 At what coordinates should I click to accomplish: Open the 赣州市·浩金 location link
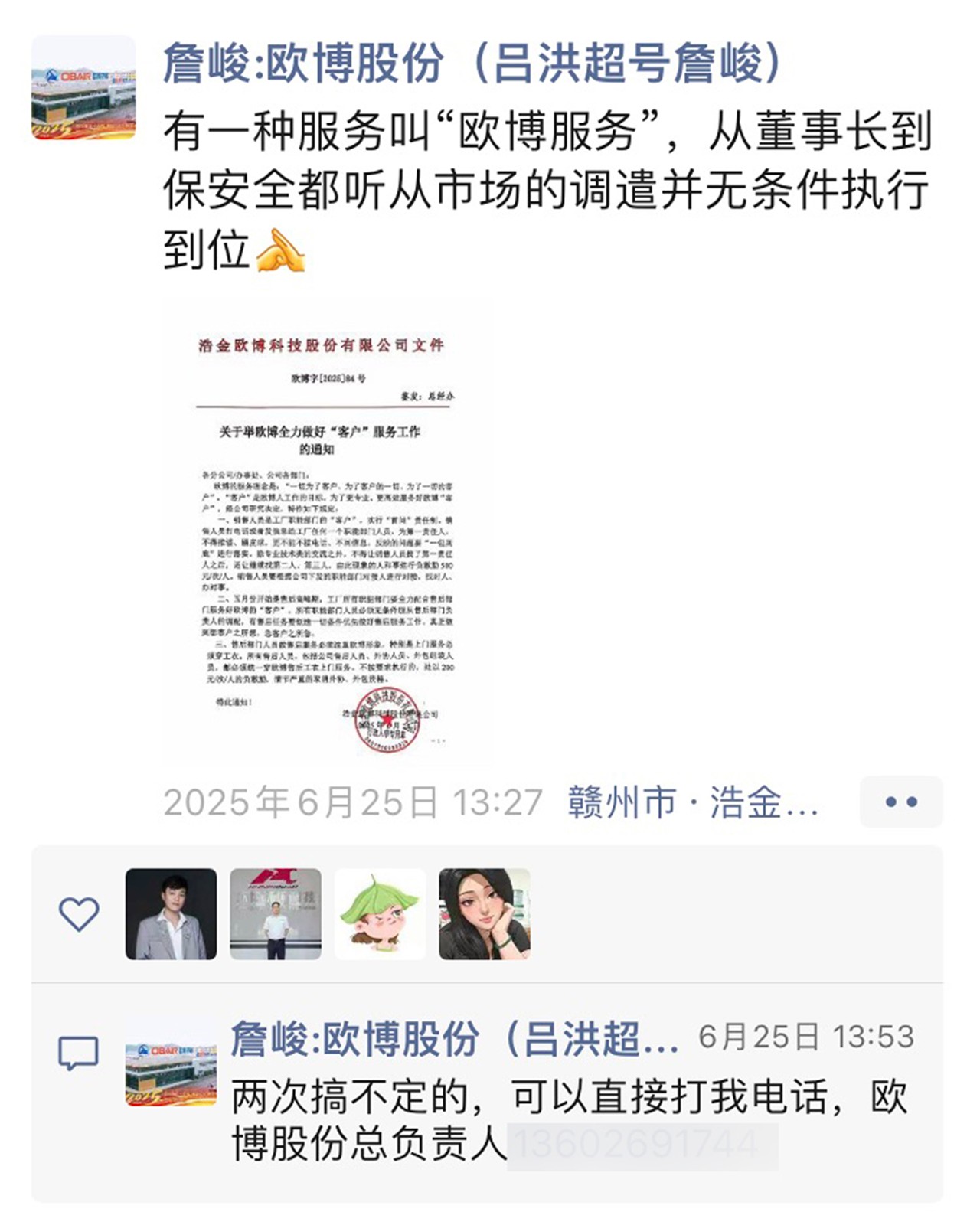coord(693,802)
